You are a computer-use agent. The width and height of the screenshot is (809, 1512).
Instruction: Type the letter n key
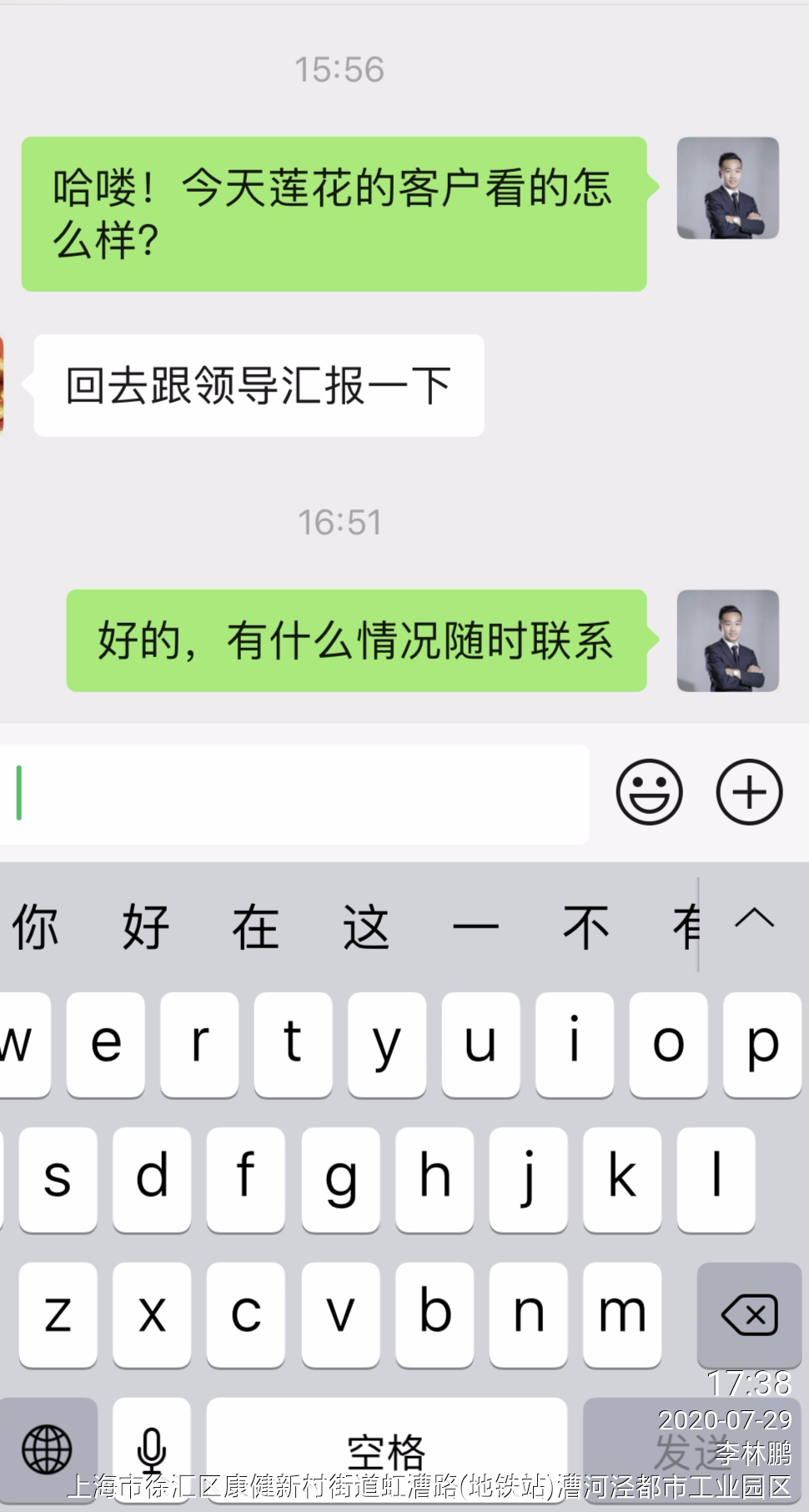tap(528, 1315)
